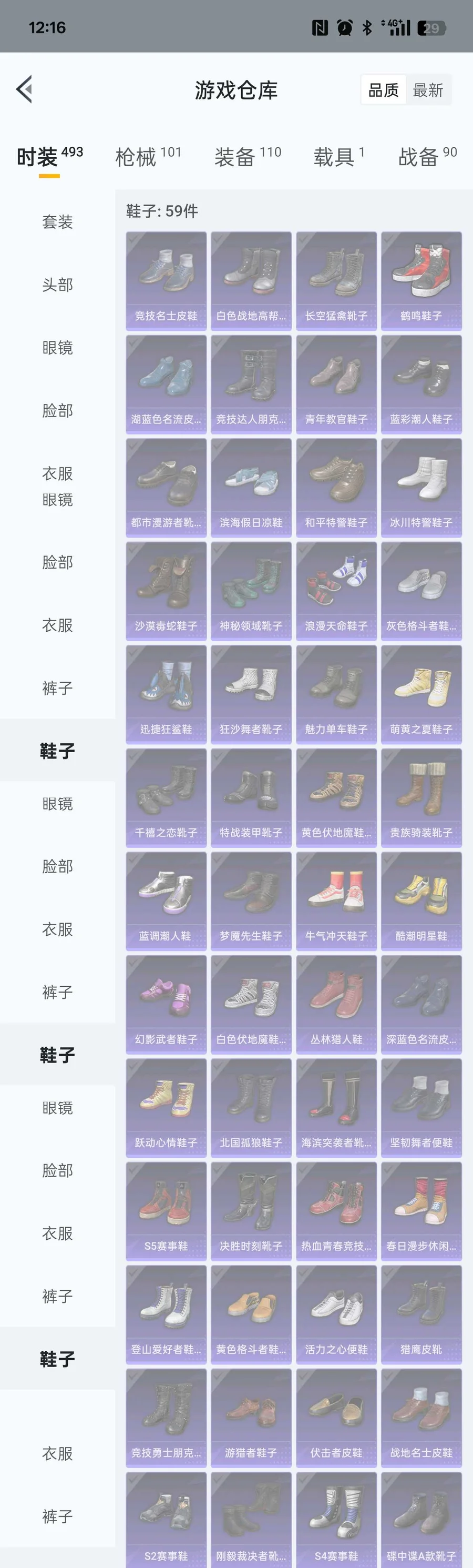This screenshot has width=473, height=1568.
Task: Select the 头部 category in the sidebar
Action: (x=57, y=284)
